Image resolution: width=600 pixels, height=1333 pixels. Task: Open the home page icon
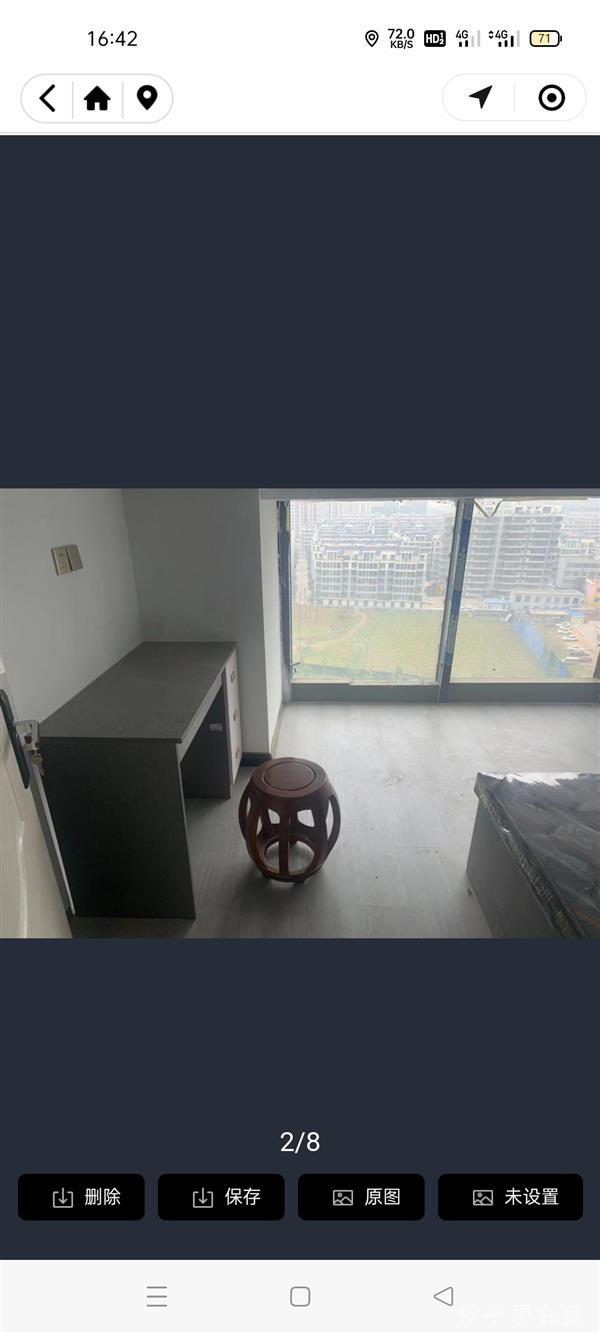tap(97, 98)
